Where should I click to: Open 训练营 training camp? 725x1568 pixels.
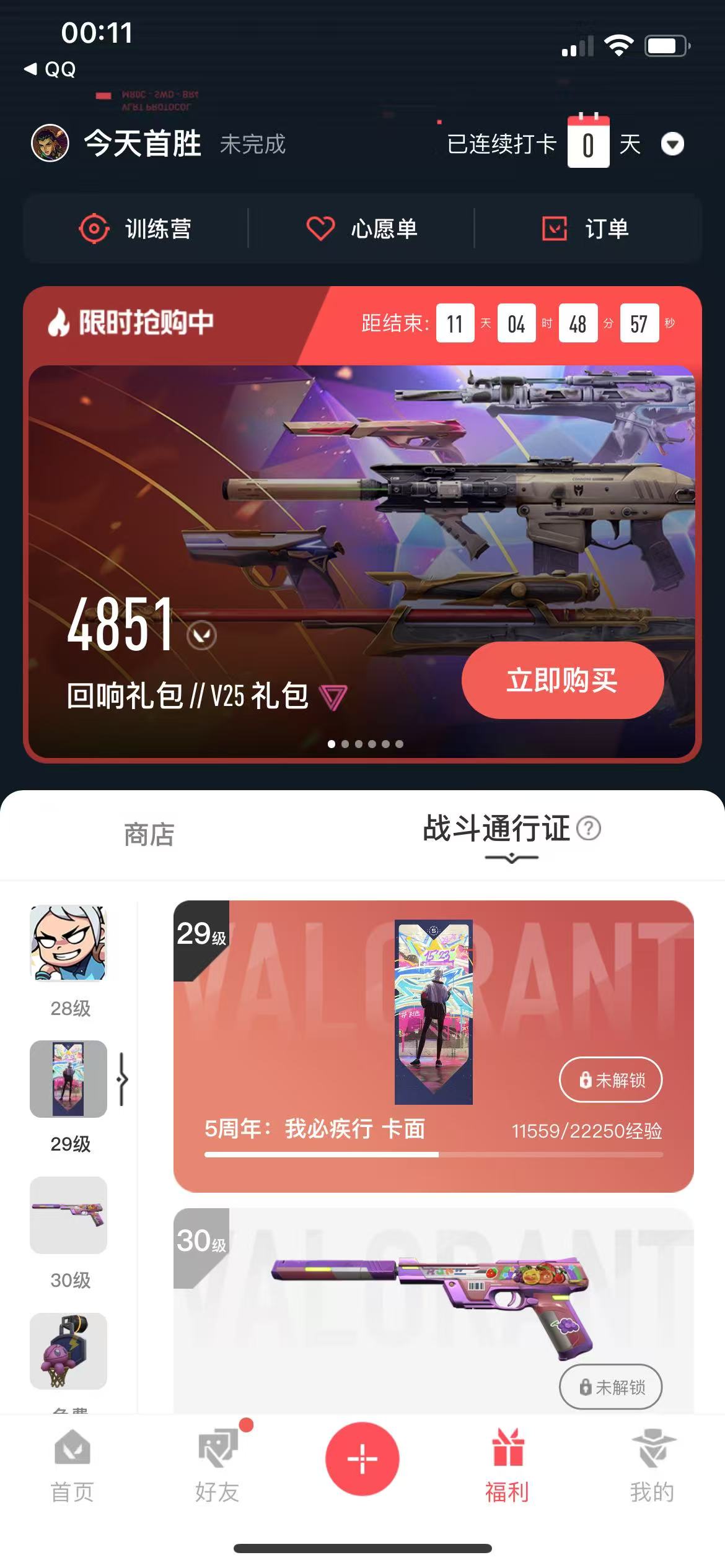136,229
